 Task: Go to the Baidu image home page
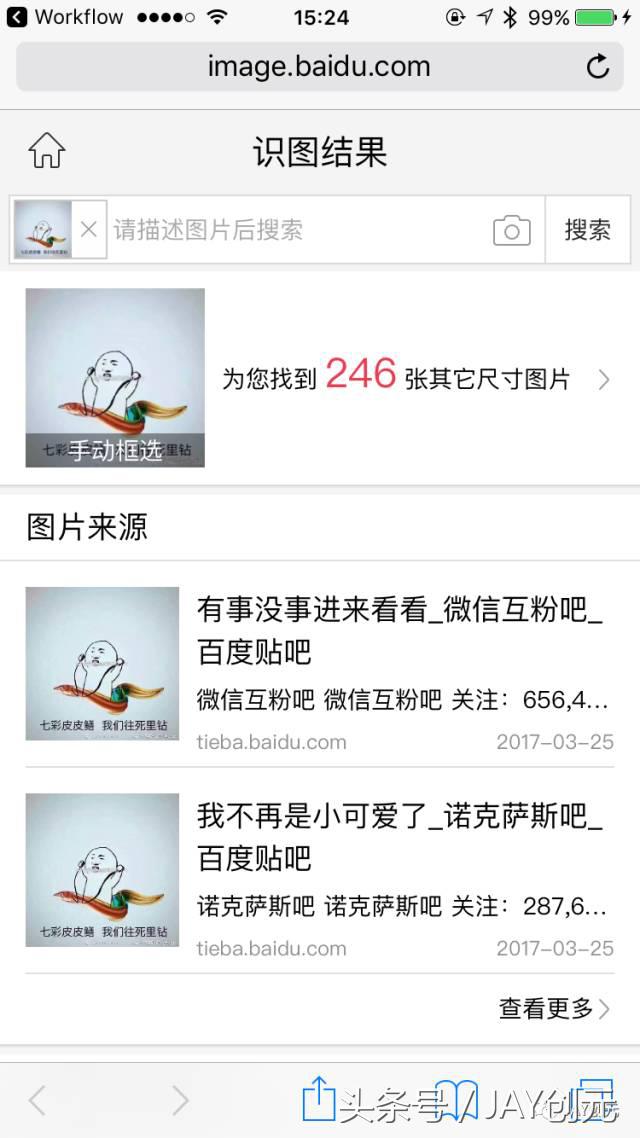tap(46, 151)
